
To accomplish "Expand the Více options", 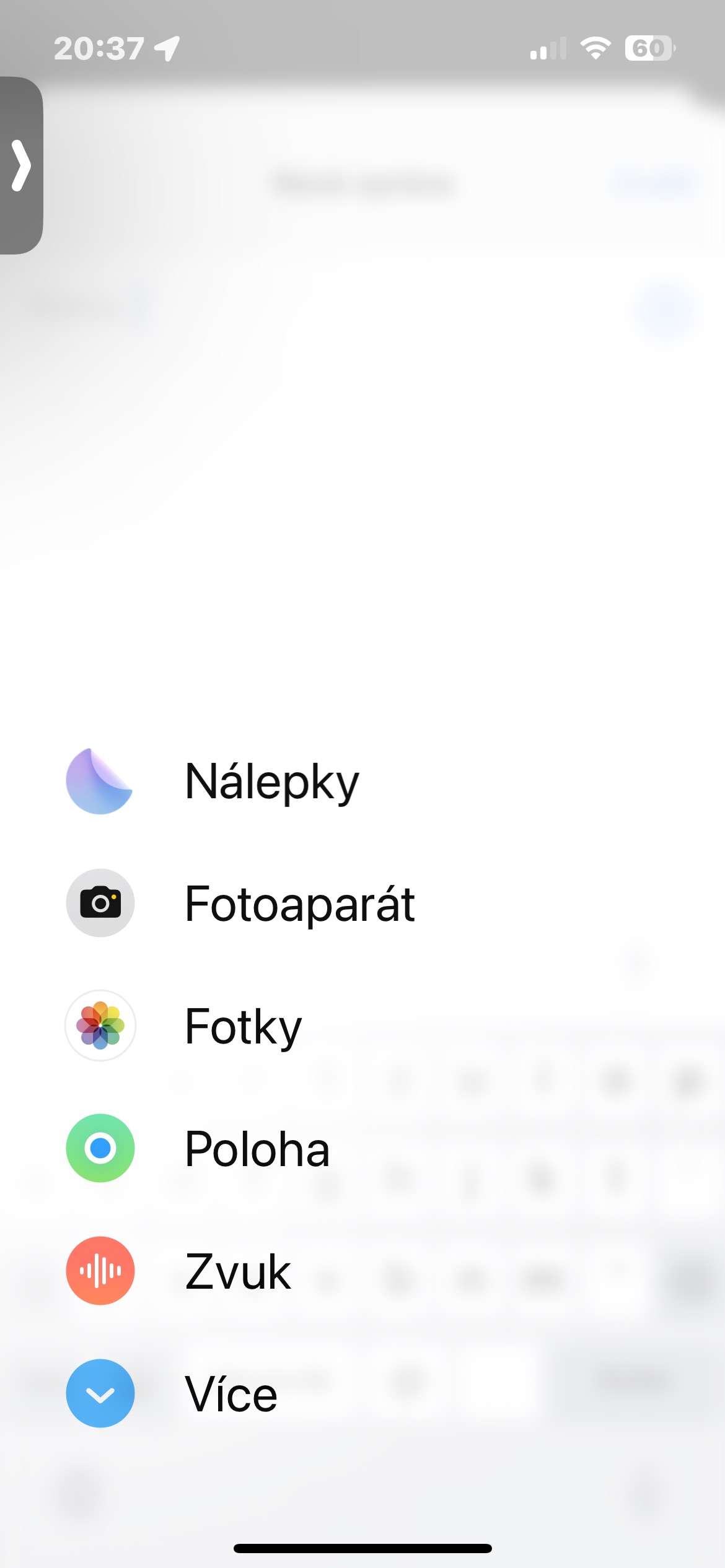I will point(172,1393).
